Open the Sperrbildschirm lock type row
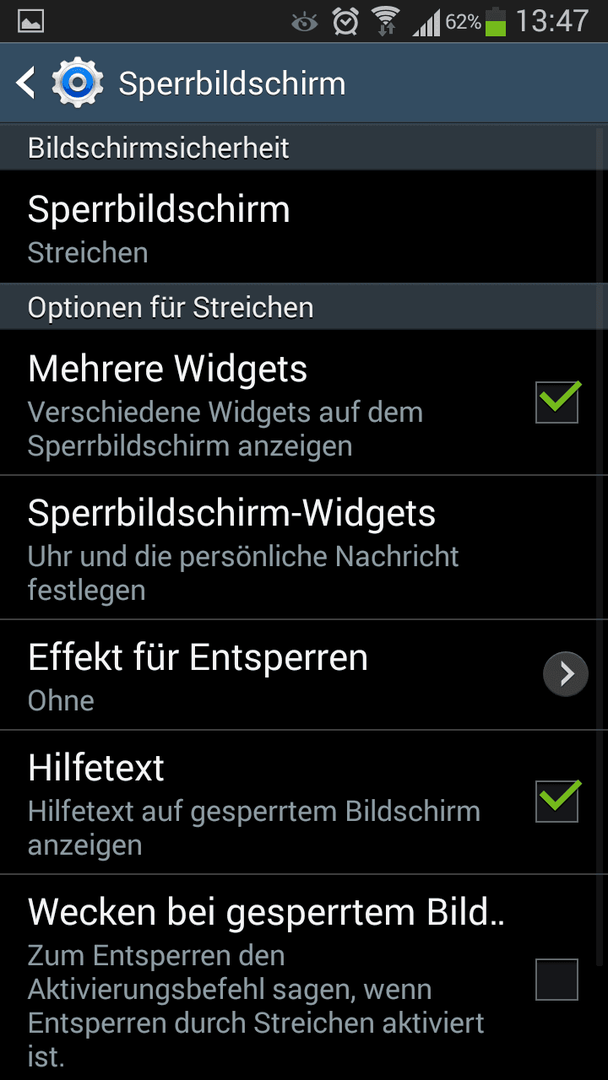This screenshot has height=1080, width=608. click(x=304, y=227)
